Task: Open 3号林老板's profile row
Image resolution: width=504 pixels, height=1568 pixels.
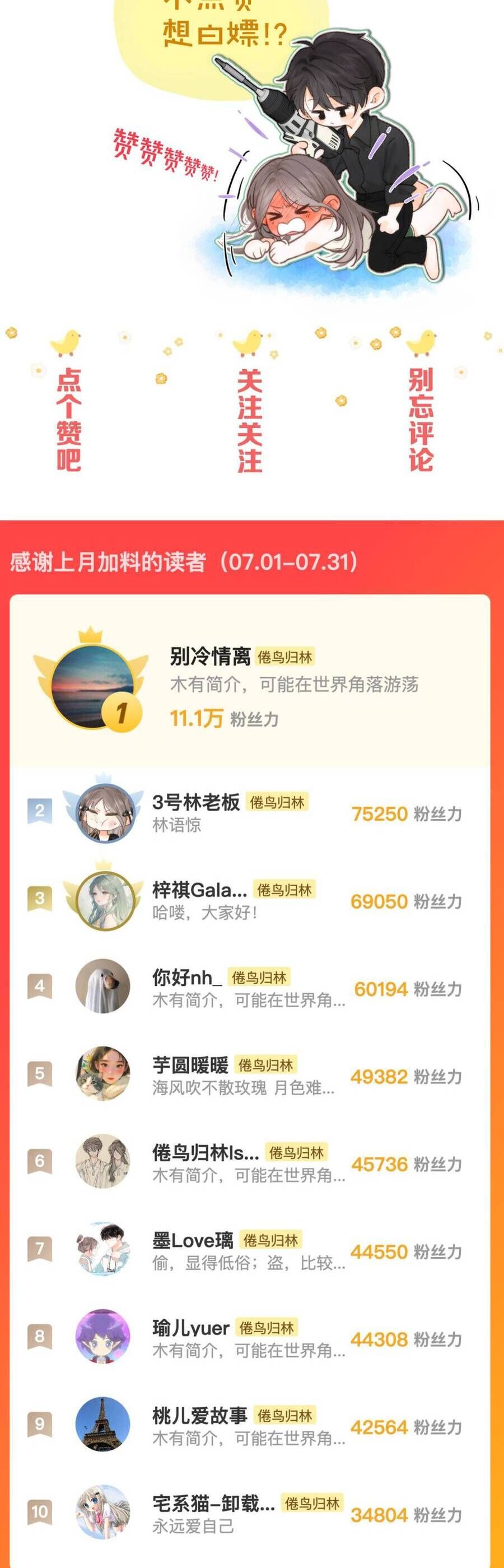Action: coord(195,802)
